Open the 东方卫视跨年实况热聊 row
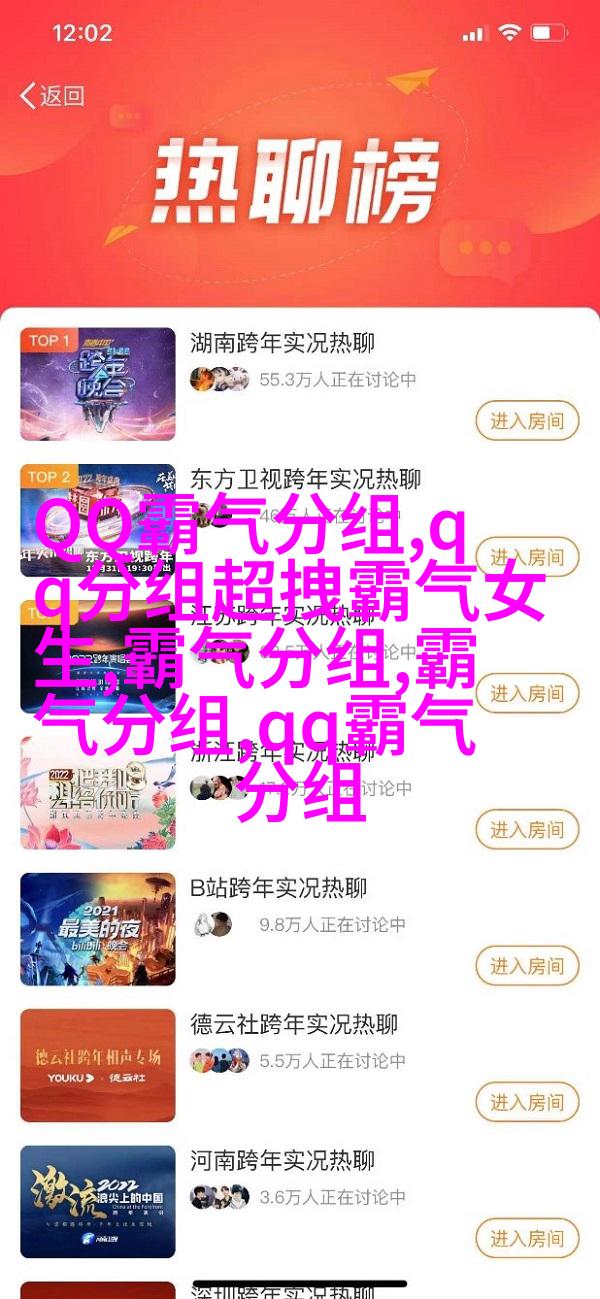The height and width of the screenshot is (1299, 600). click(305, 478)
